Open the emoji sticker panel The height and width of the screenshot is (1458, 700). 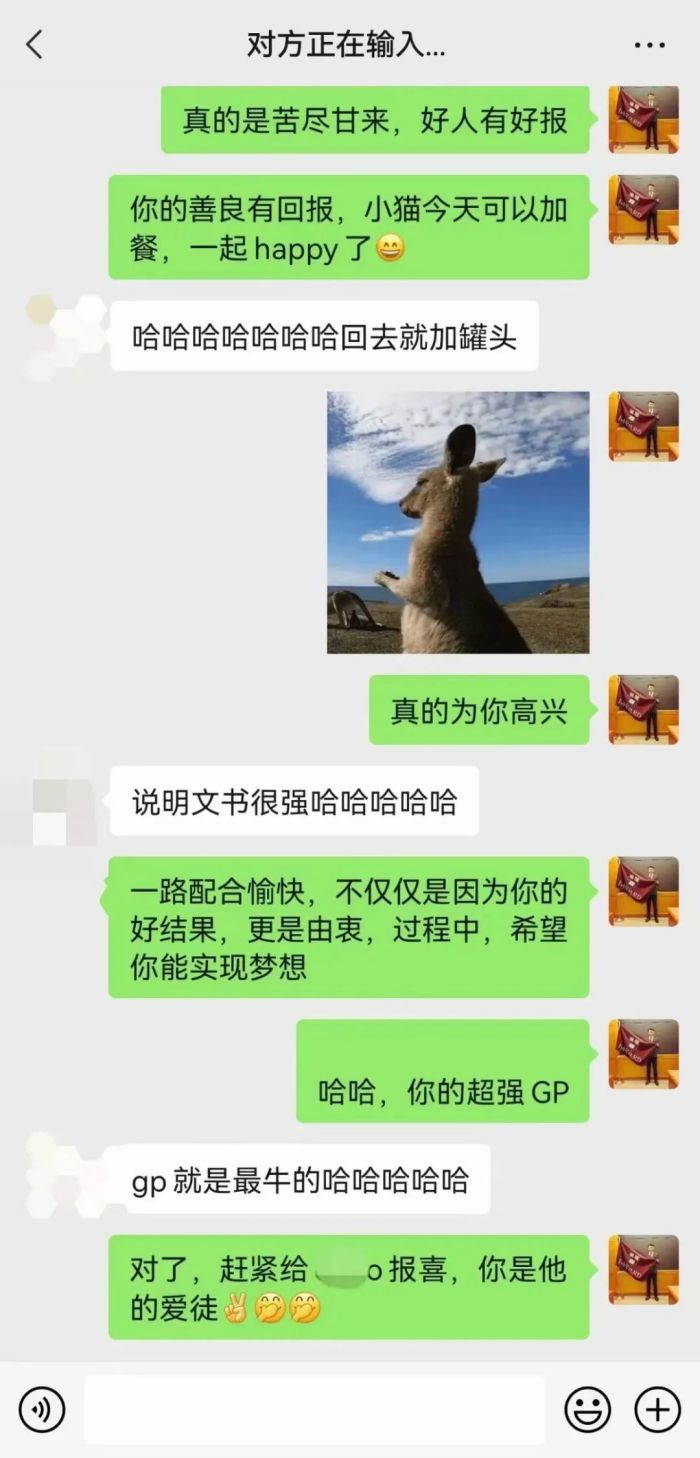[588, 1410]
